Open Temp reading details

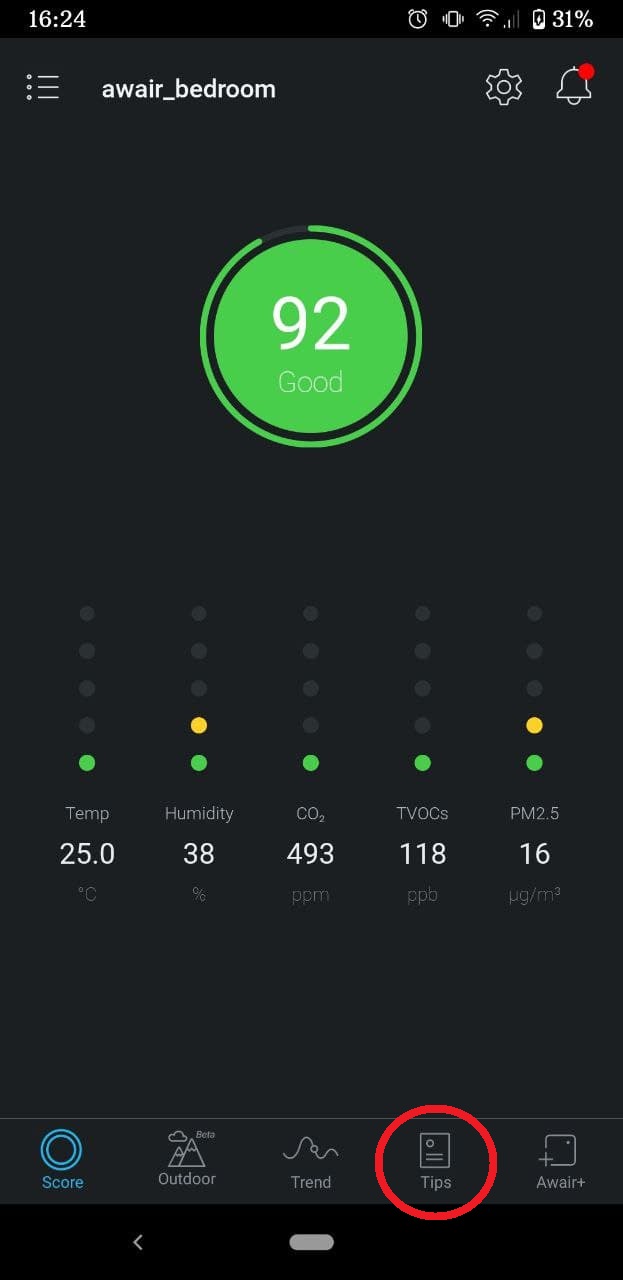87,852
